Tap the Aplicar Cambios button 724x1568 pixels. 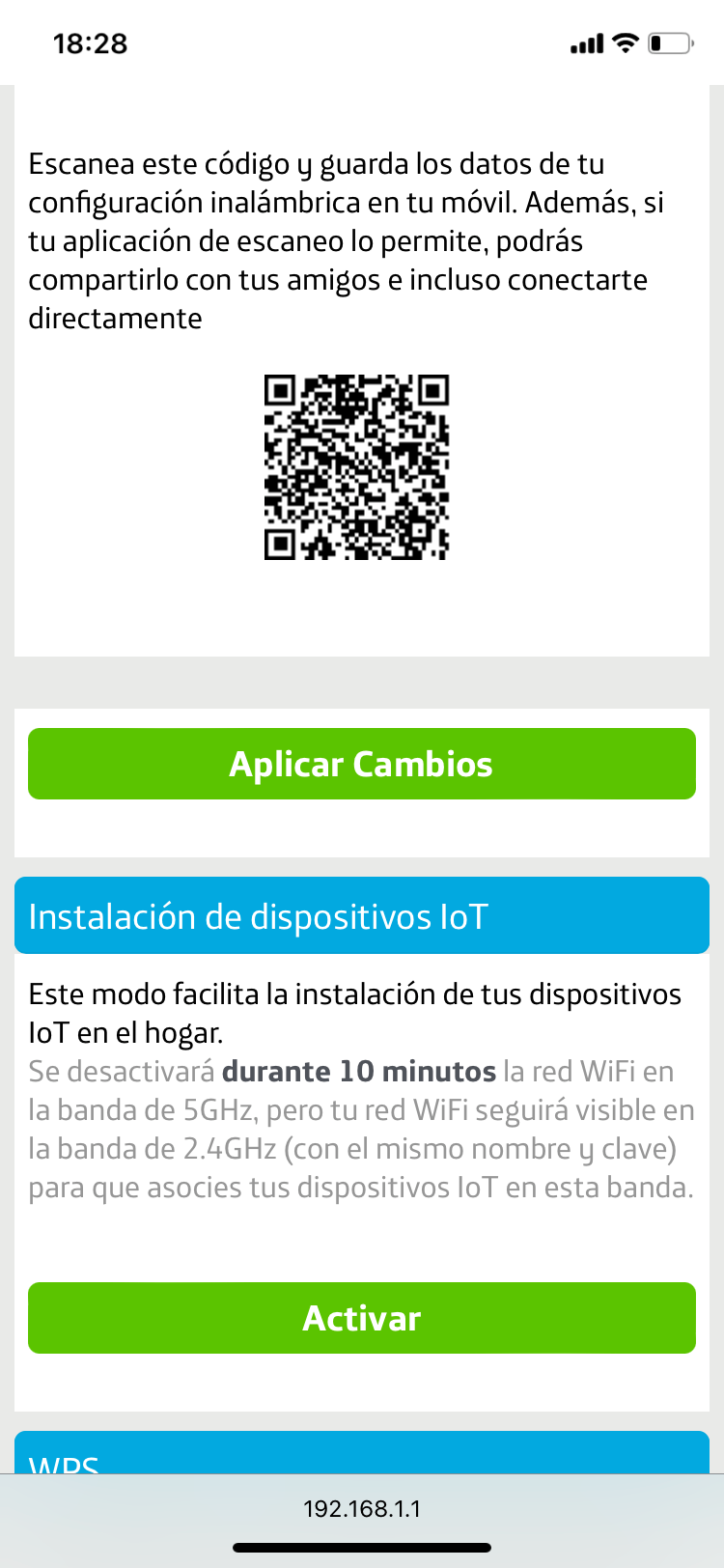click(x=361, y=764)
